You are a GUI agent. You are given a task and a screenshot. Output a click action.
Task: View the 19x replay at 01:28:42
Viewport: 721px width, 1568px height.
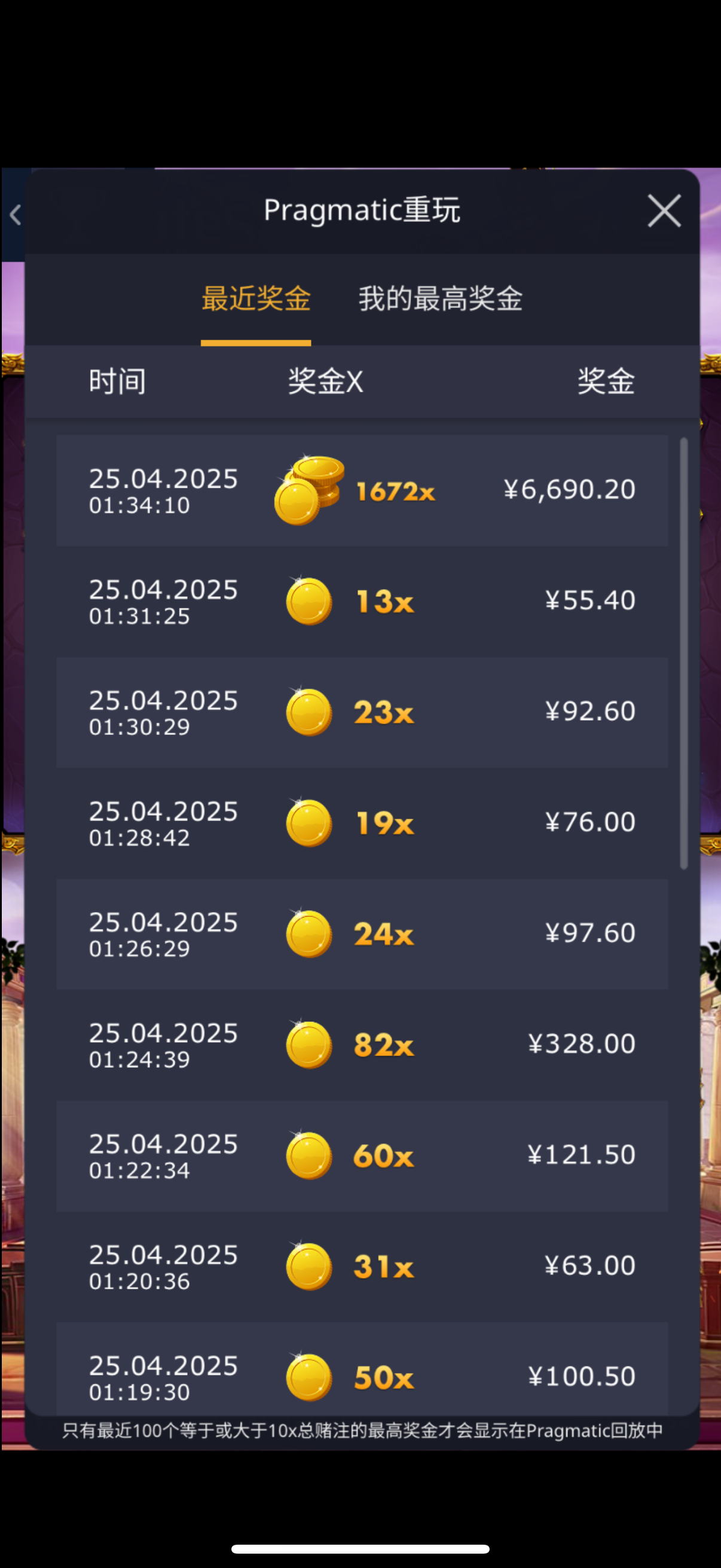click(x=362, y=823)
